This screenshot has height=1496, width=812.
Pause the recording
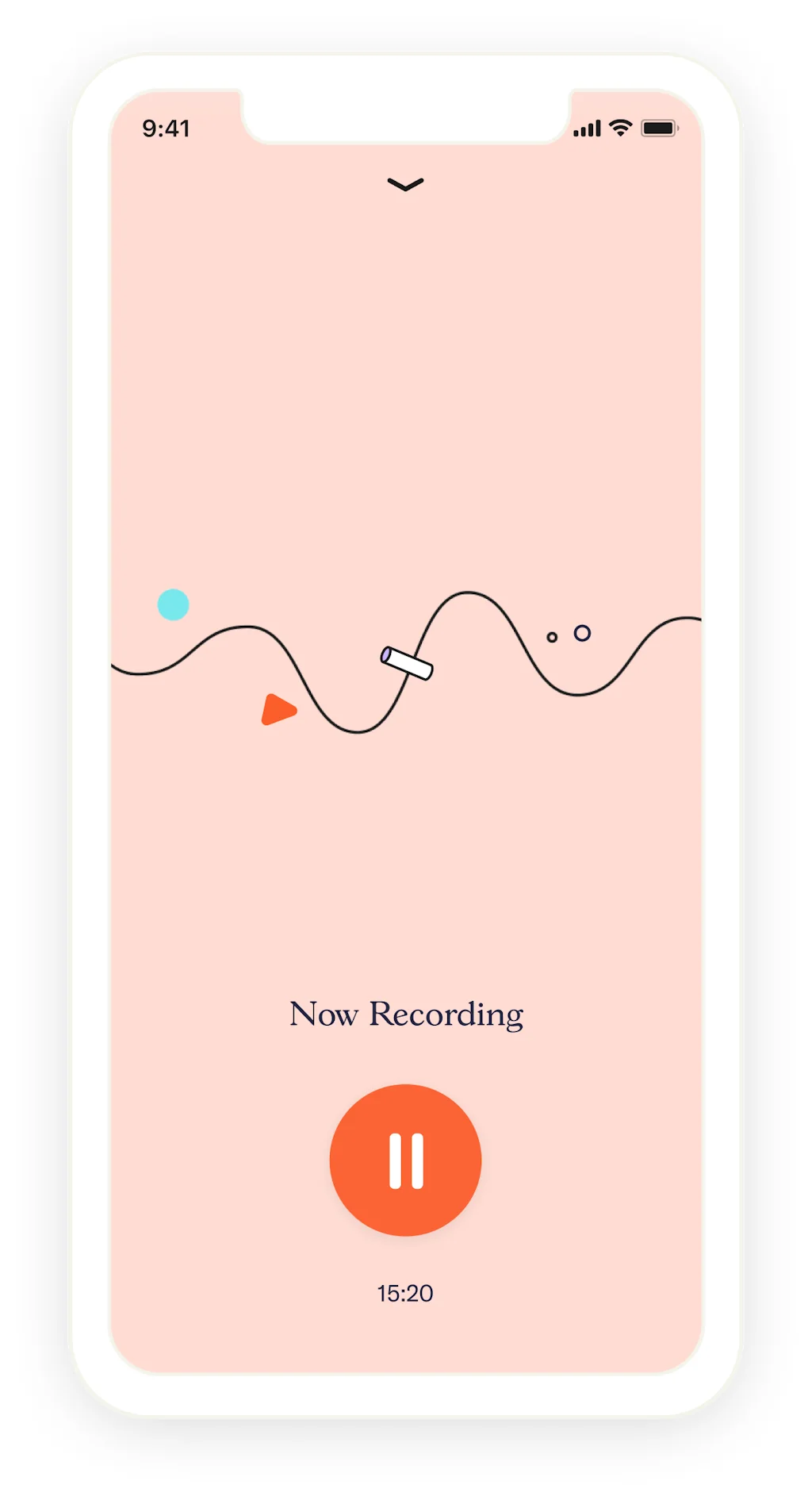405,1160
